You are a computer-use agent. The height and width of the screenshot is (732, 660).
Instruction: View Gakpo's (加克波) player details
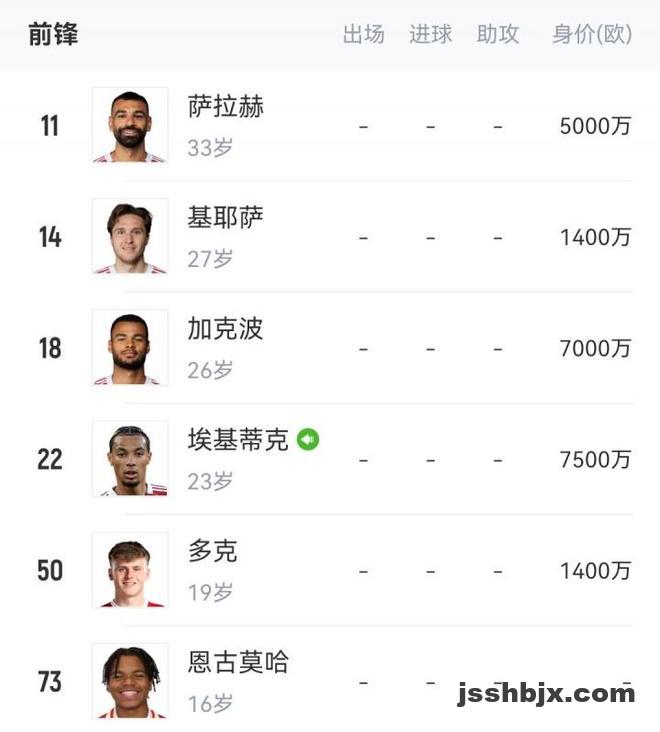(226, 330)
